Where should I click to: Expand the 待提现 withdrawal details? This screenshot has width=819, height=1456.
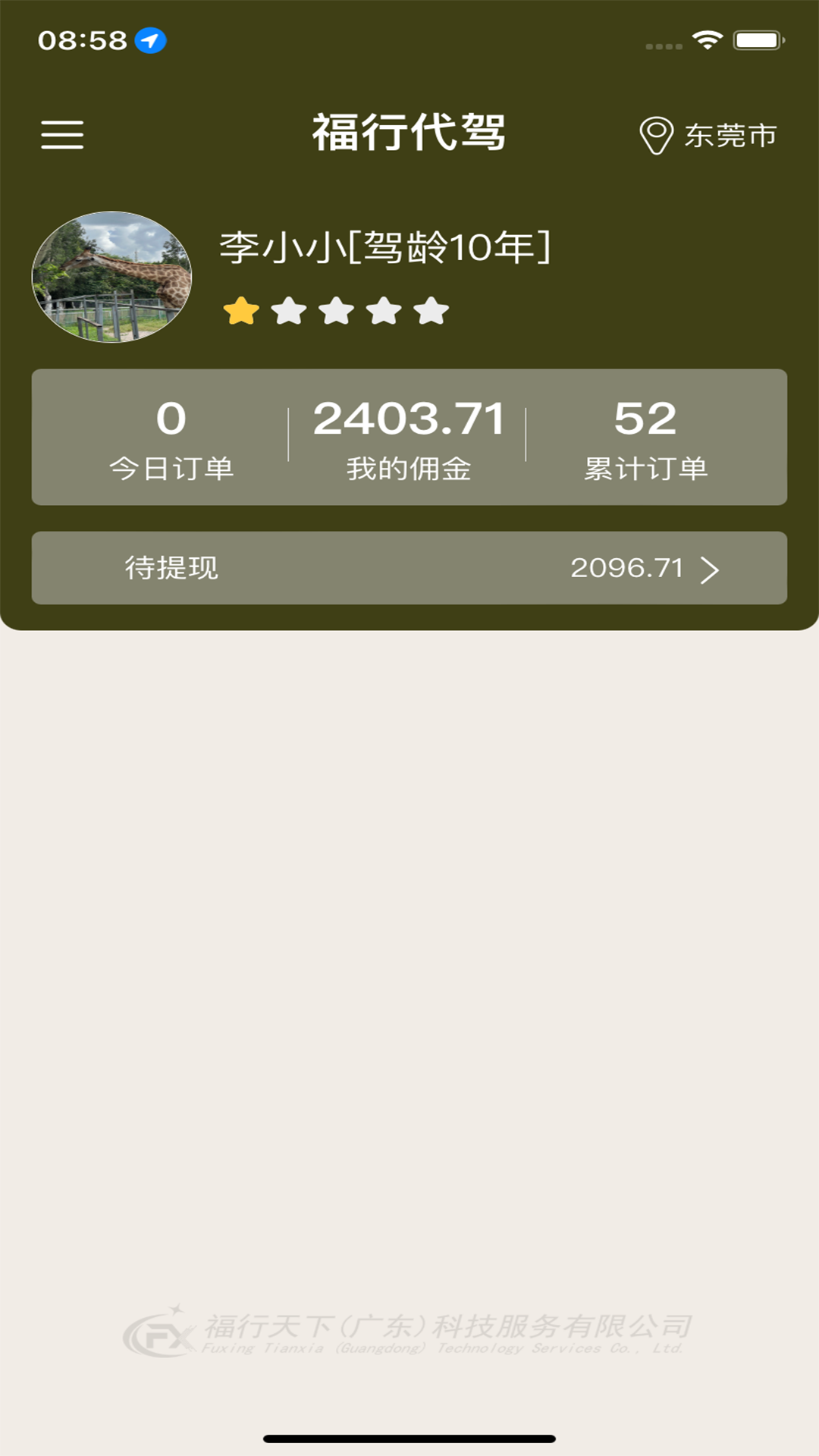[409, 570]
